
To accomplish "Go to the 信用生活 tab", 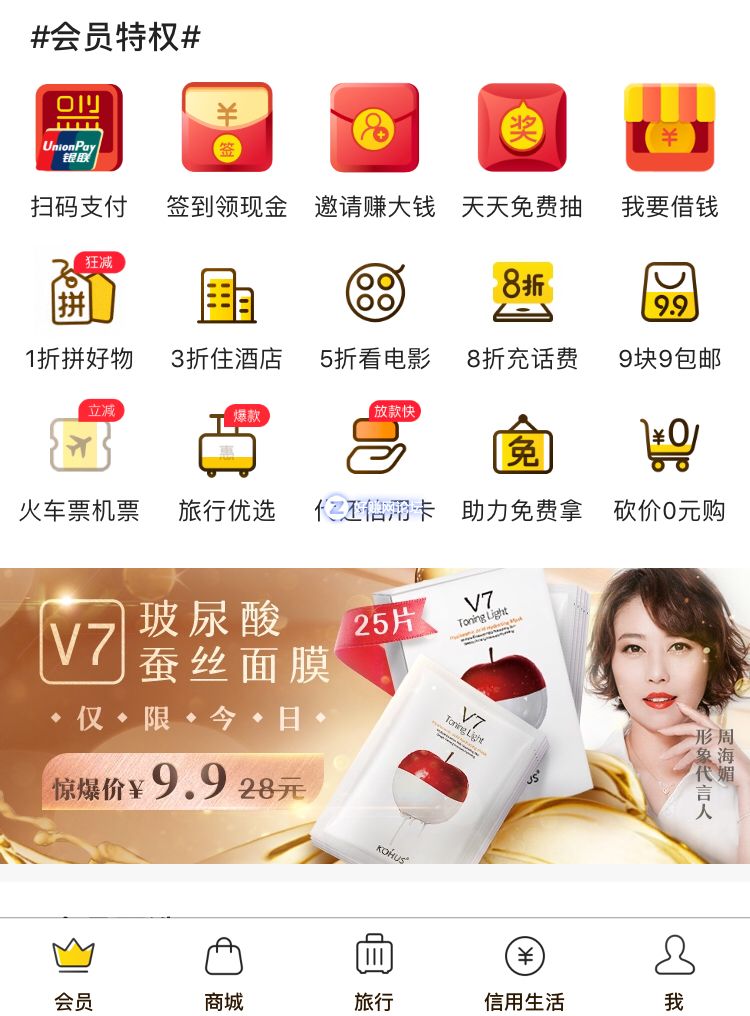I will click(524, 972).
